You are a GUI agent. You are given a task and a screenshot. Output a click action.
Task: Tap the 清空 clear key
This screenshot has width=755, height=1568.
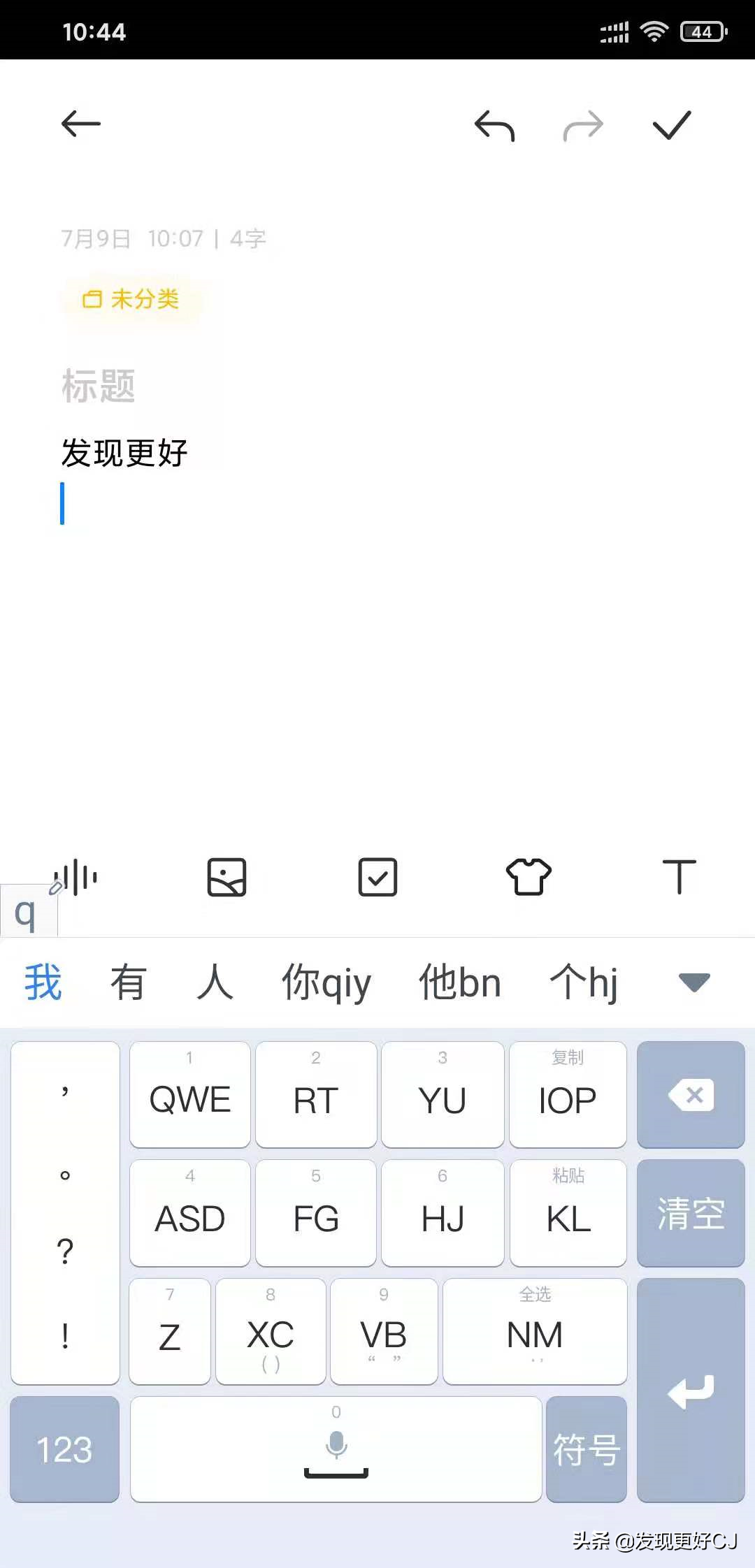click(691, 1213)
